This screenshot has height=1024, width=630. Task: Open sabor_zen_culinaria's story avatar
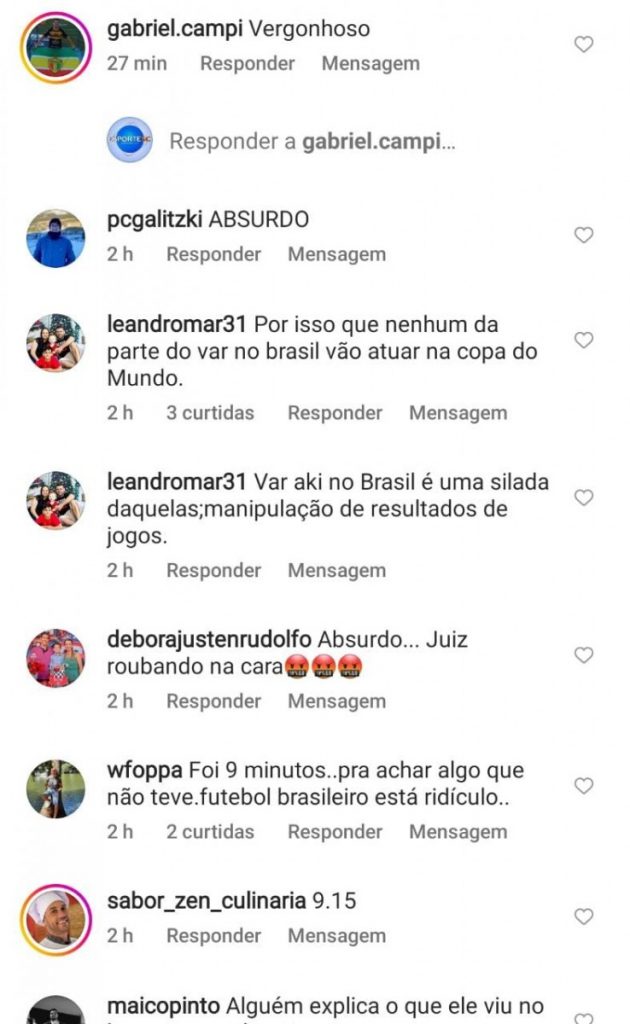pos(55,920)
